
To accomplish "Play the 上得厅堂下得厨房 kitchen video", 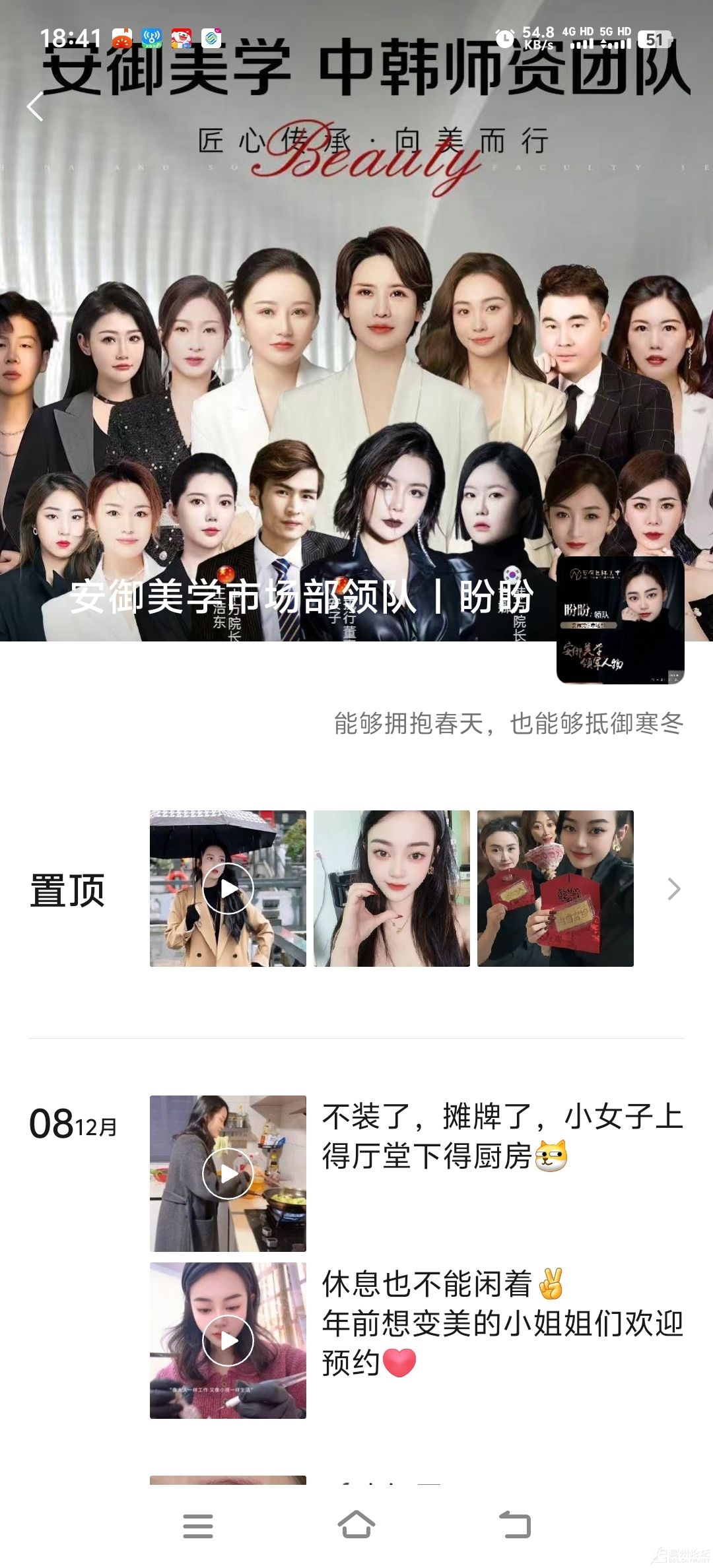I will (228, 1173).
